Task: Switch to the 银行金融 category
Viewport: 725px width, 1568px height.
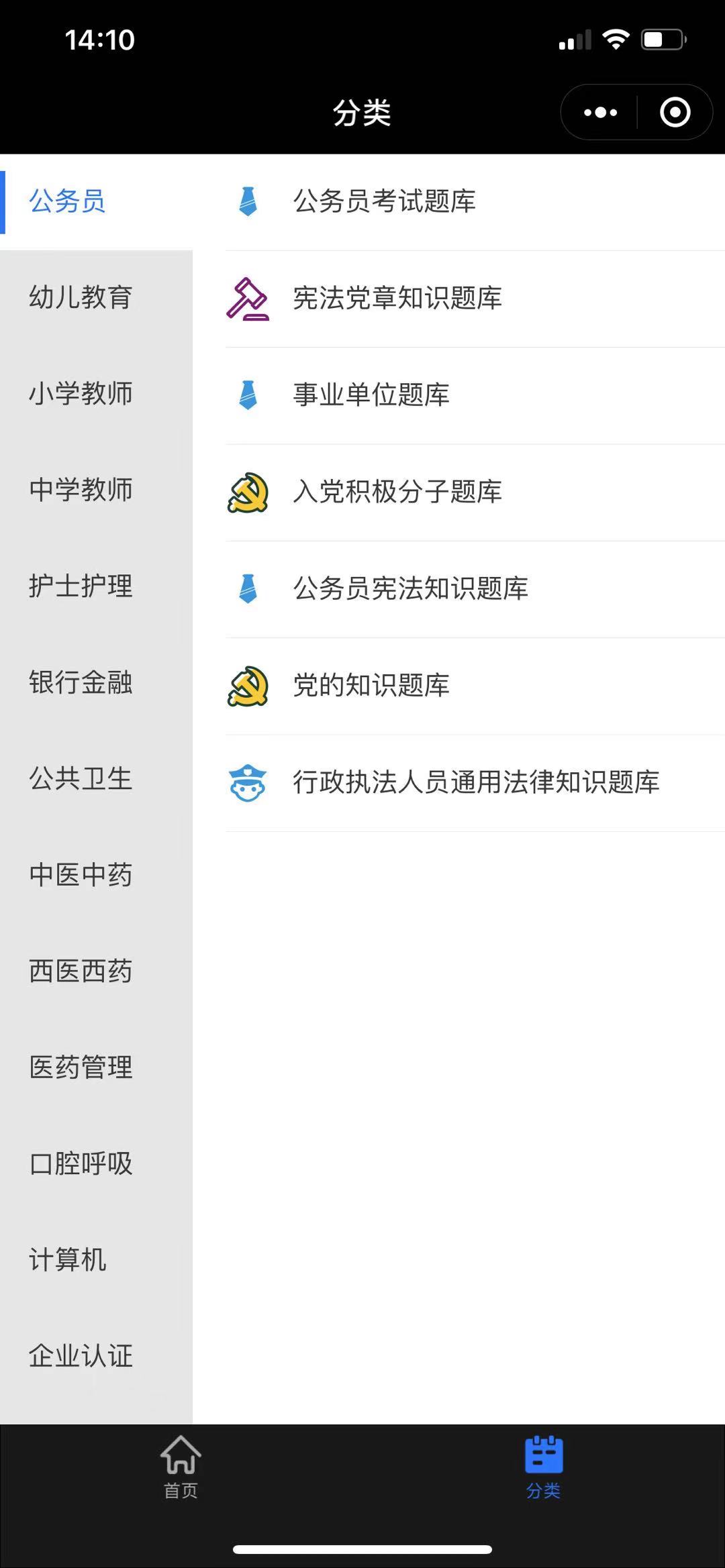Action: pyautogui.click(x=96, y=682)
